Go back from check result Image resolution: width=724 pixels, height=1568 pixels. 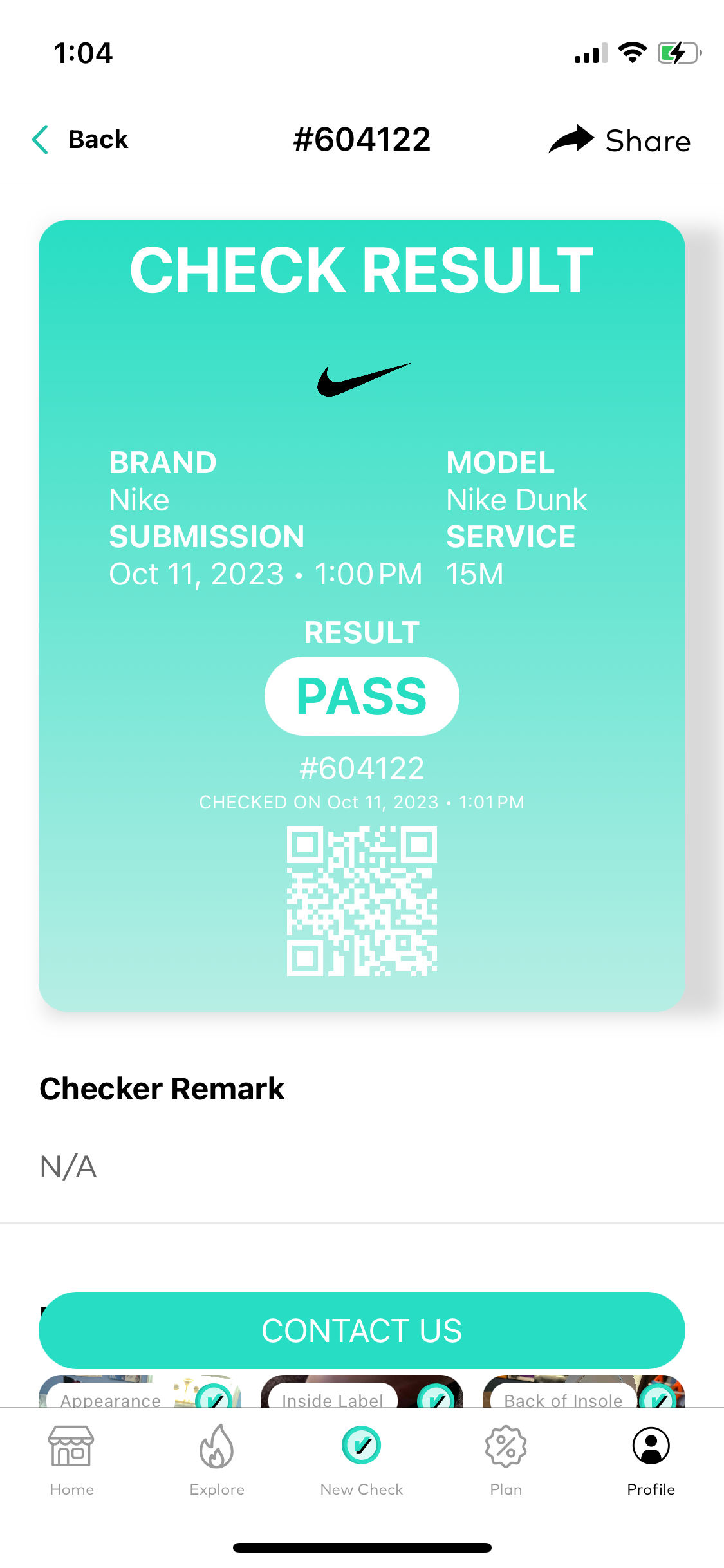[80, 140]
